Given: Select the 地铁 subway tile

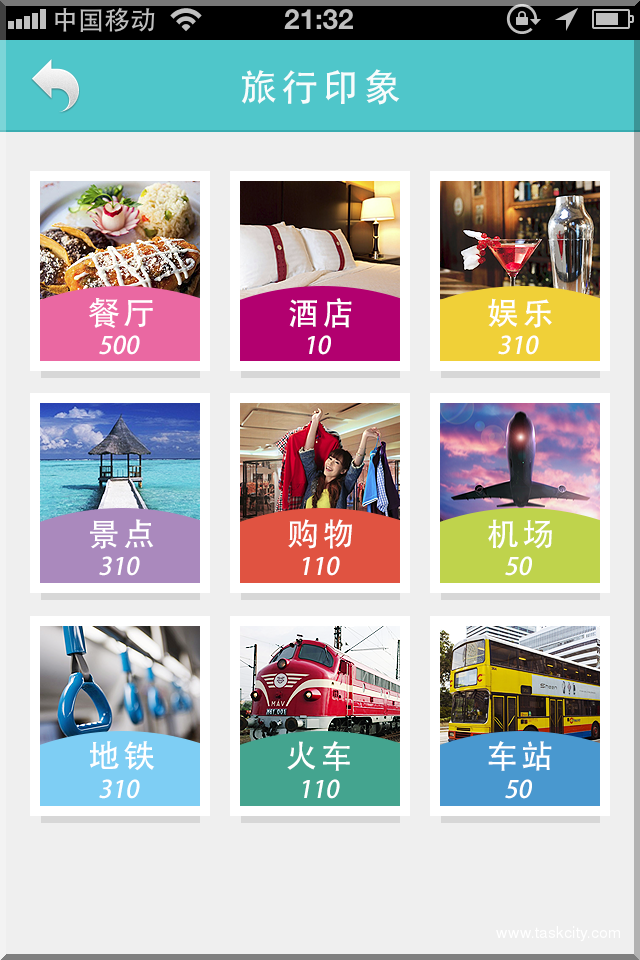Looking at the screenshot, I should point(120,716).
